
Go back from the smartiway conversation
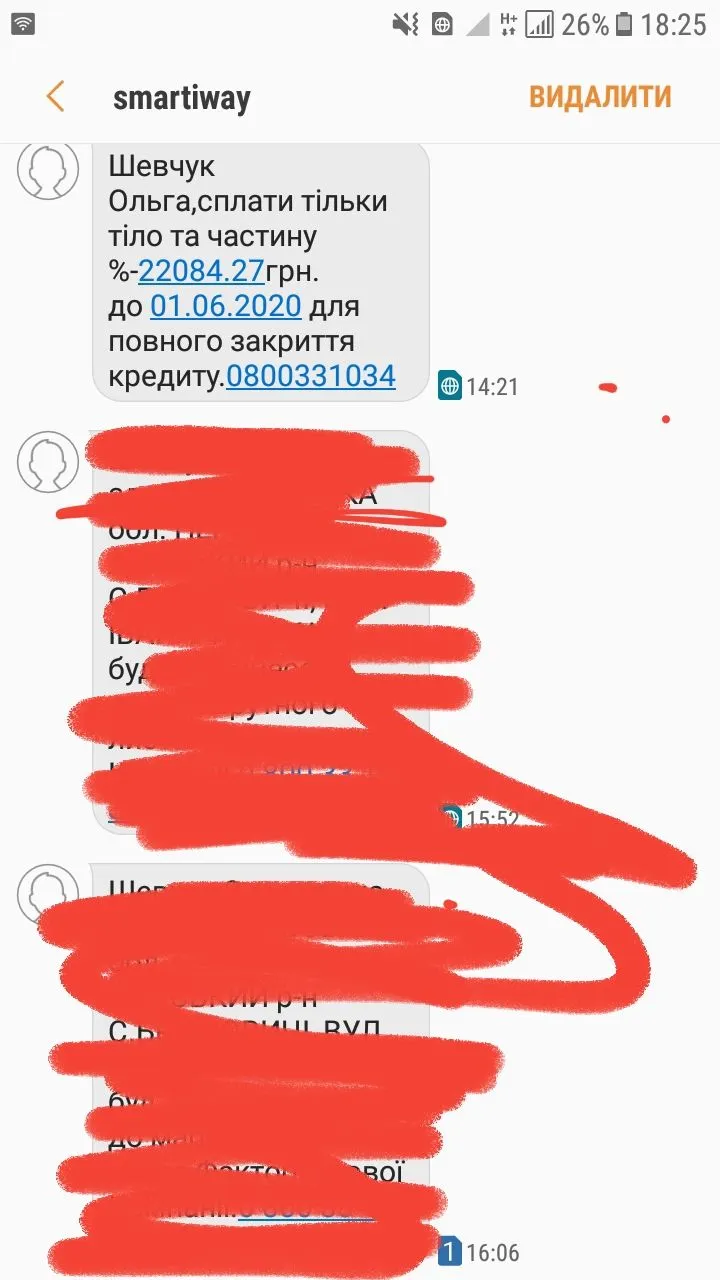[x=55, y=97]
